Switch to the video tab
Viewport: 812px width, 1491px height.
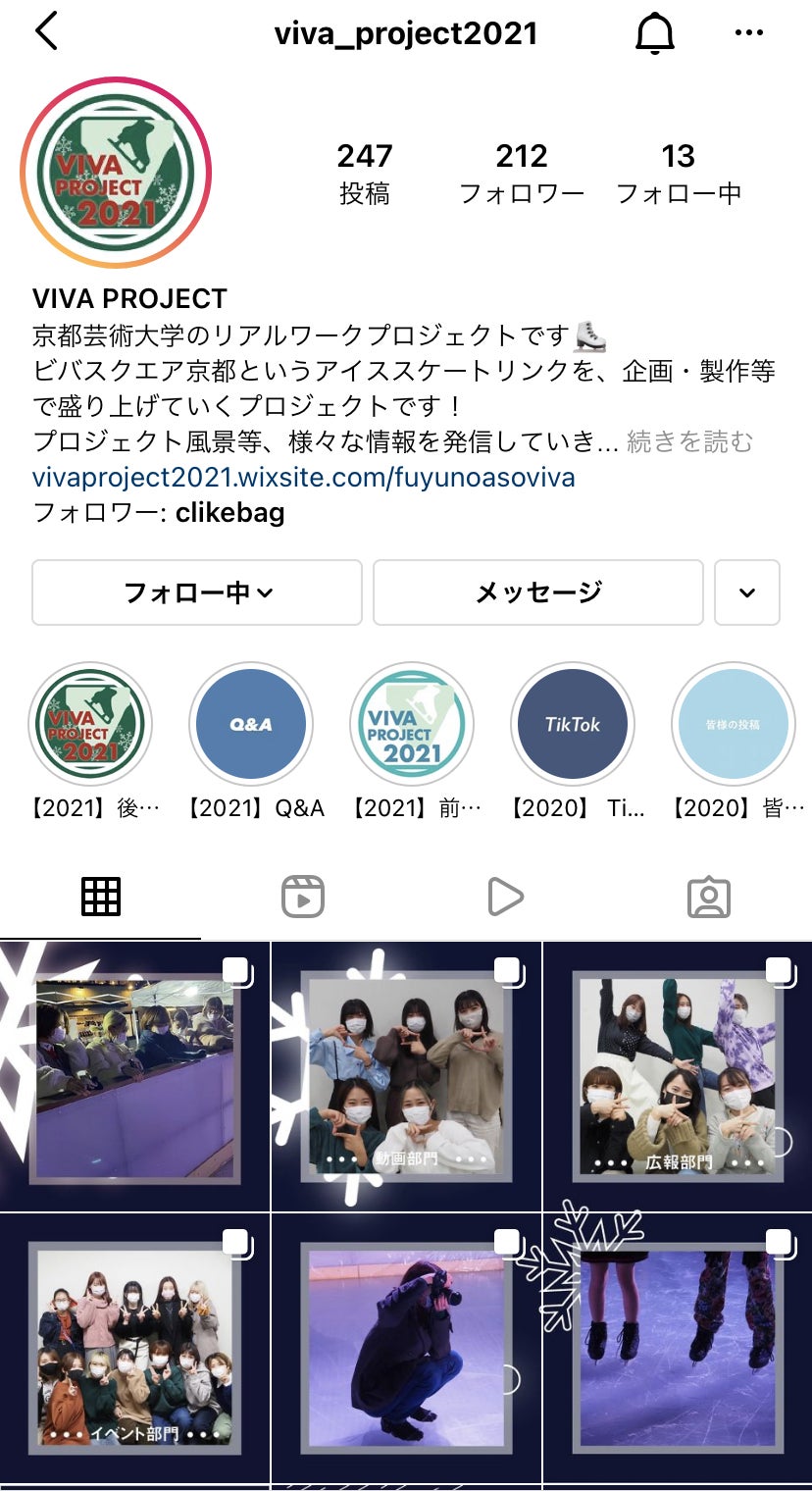(505, 897)
